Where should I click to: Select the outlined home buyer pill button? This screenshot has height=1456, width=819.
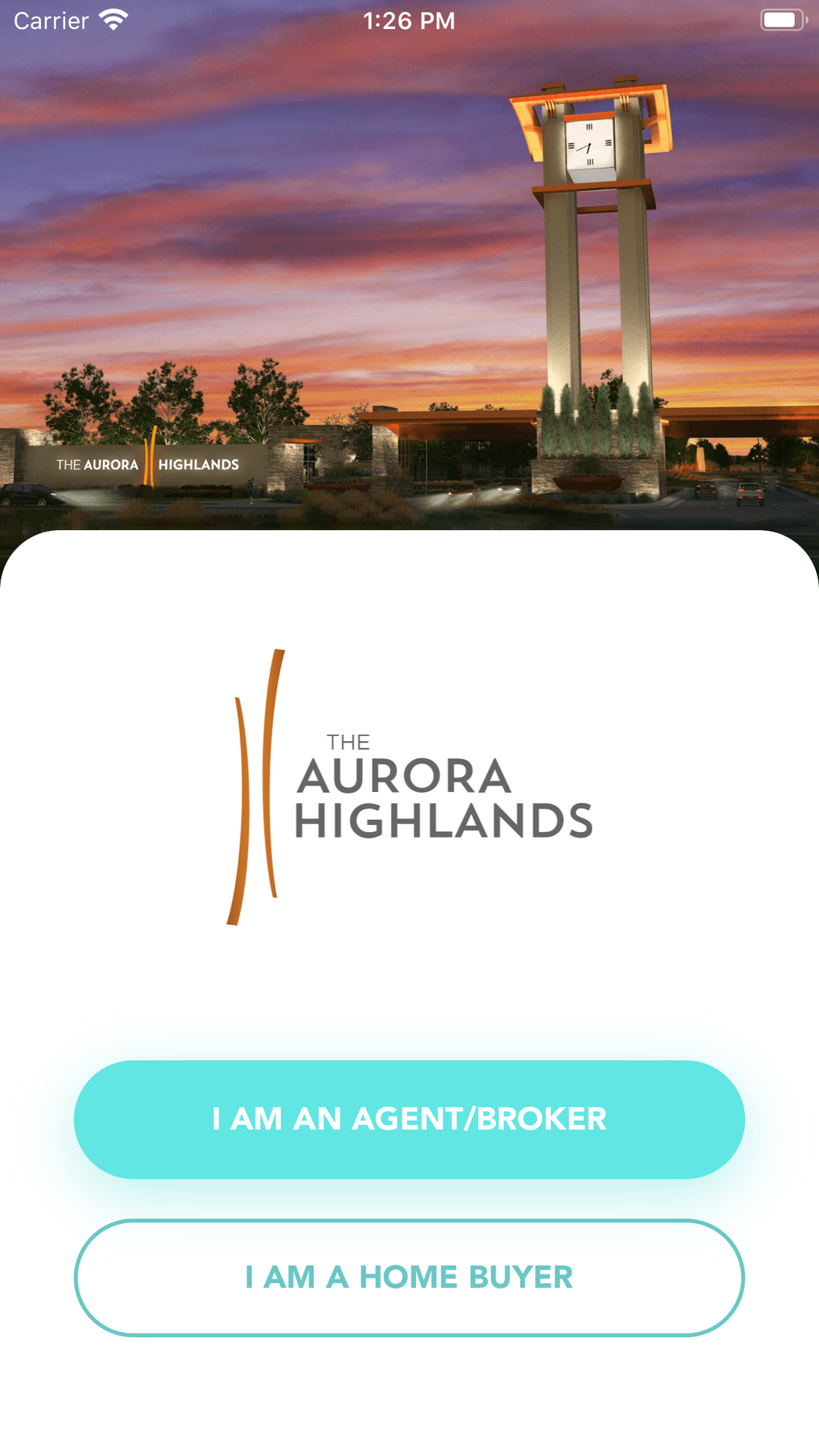pyautogui.click(x=409, y=1277)
